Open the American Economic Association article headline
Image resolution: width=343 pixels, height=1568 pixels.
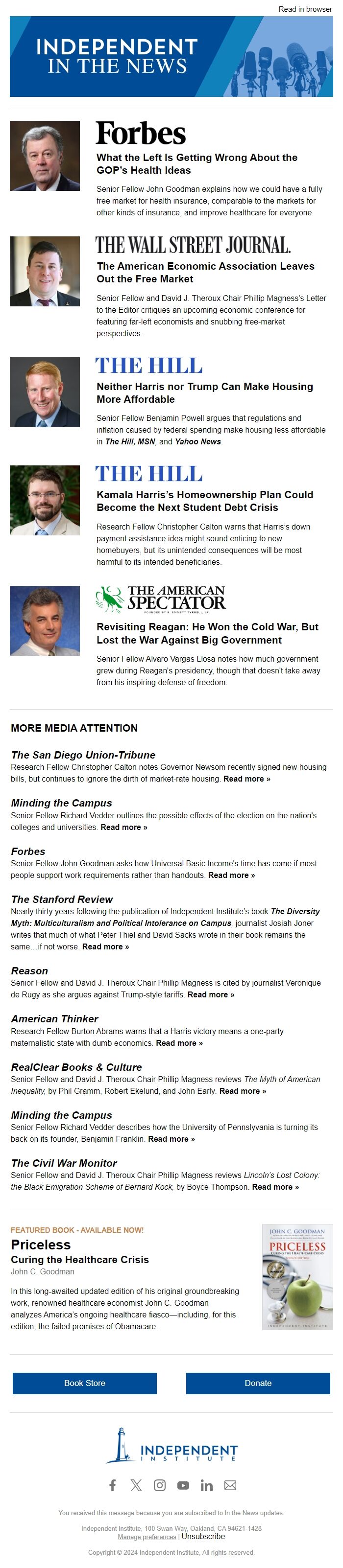pos(205,272)
